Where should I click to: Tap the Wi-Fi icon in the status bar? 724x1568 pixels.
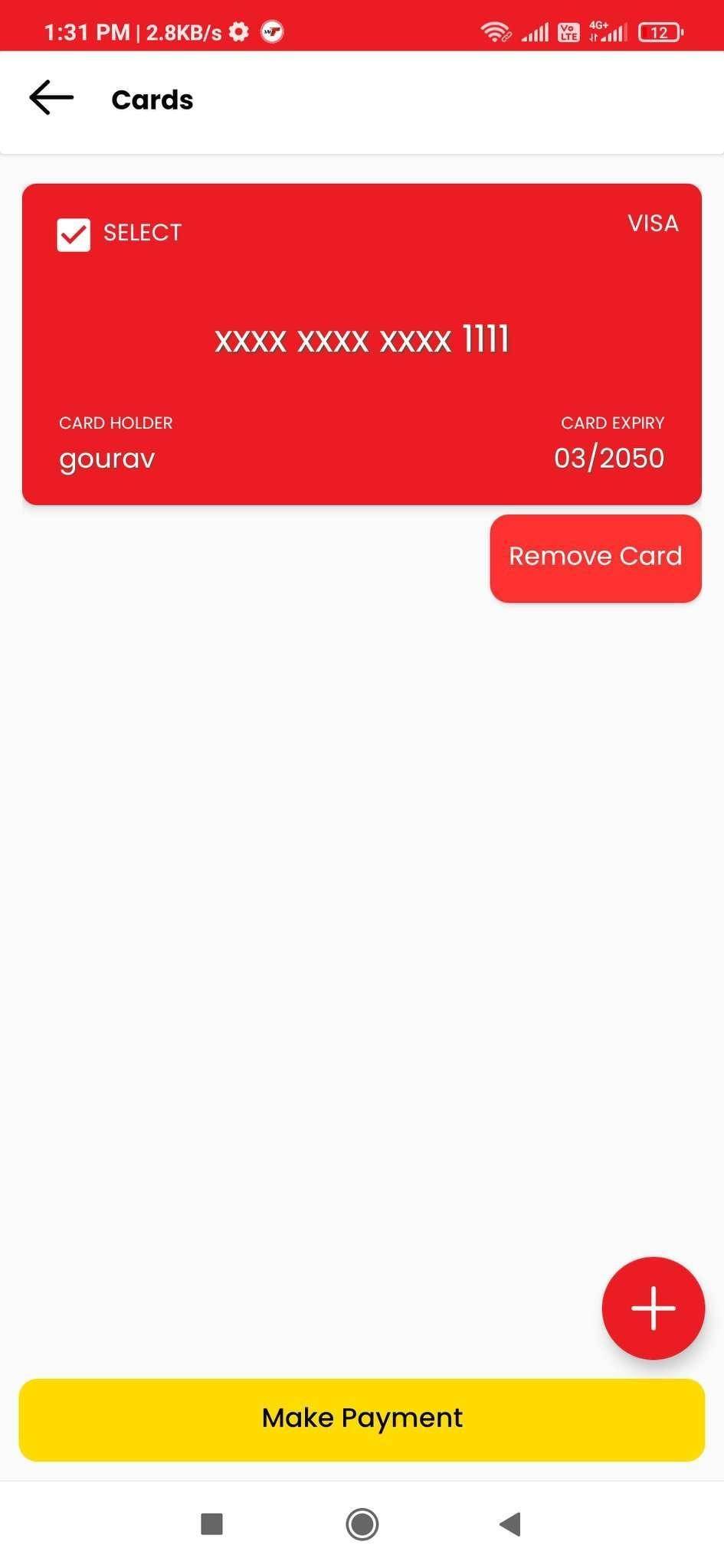click(x=494, y=31)
